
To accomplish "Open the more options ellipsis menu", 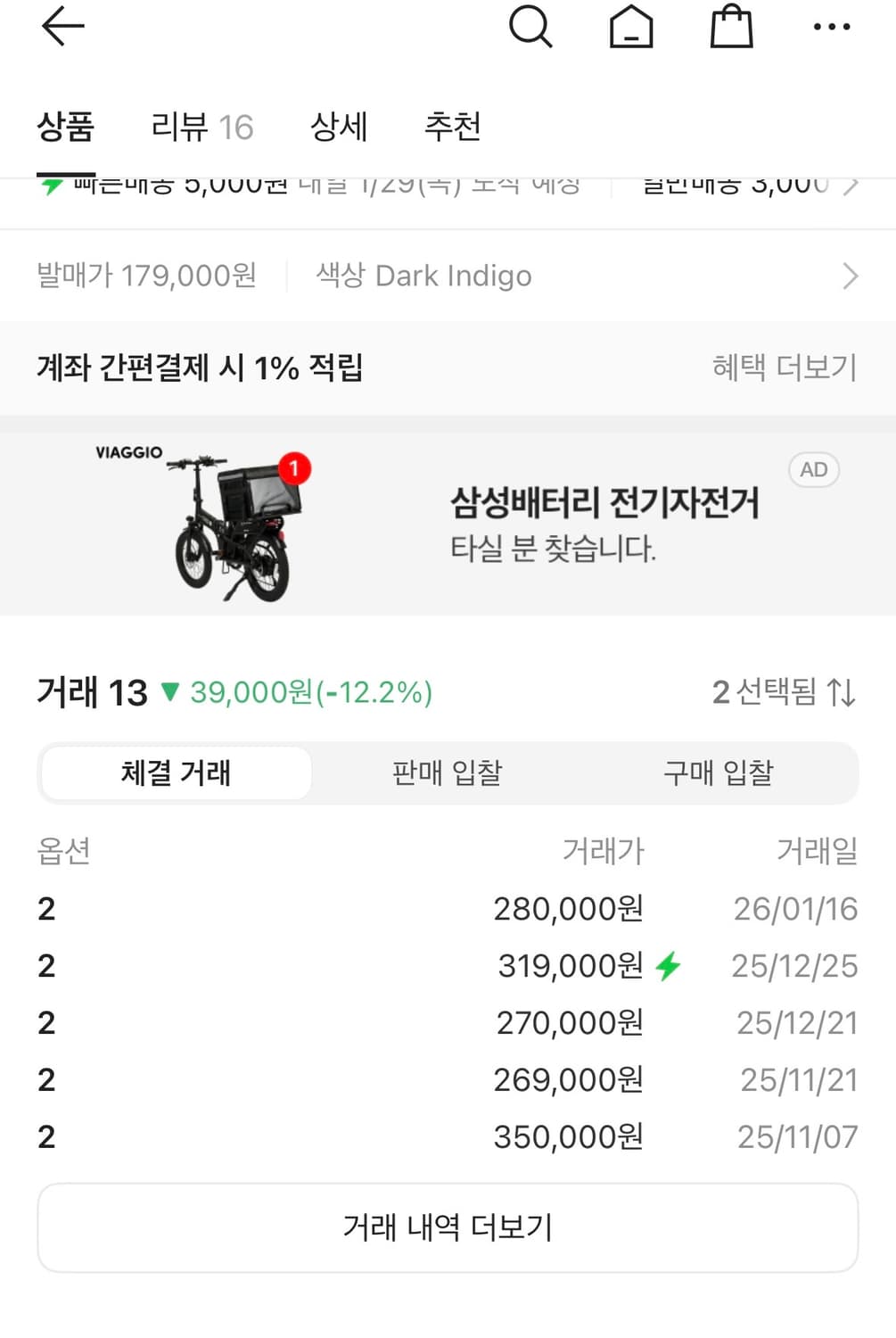I will coord(831,27).
